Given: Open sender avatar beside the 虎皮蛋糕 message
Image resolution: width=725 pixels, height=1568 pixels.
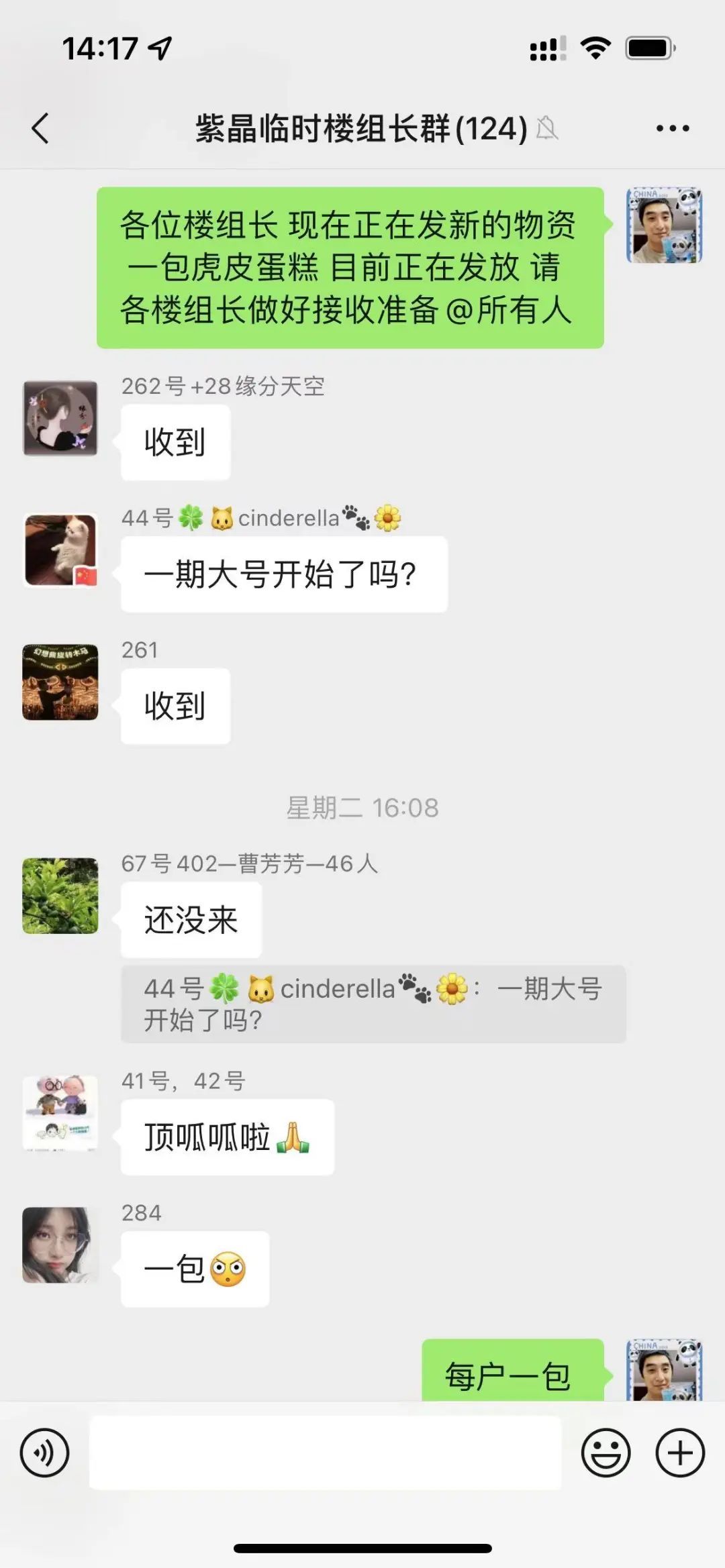Looking at the screenshot, I should coord(664,225).
